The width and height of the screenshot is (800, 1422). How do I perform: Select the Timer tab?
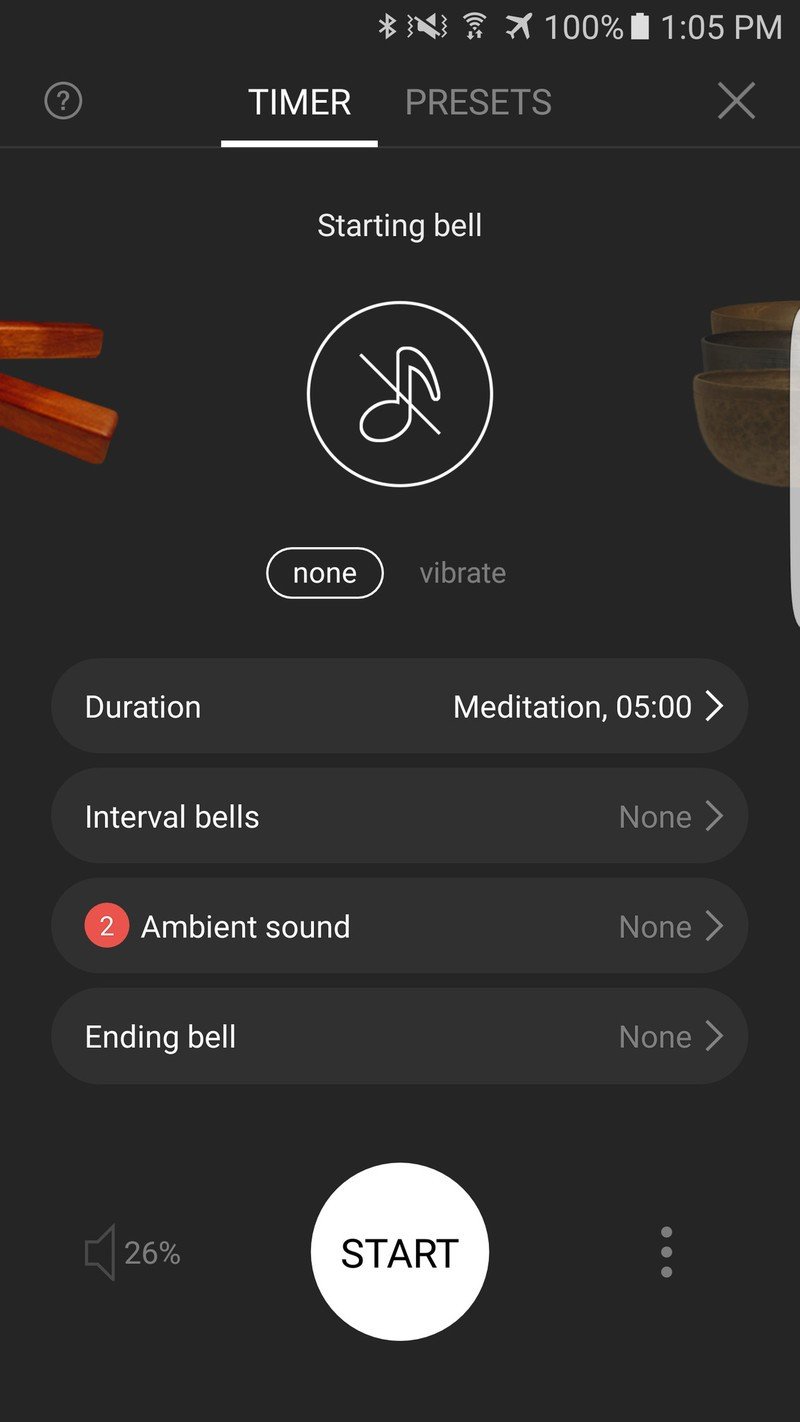click(299, 102)
